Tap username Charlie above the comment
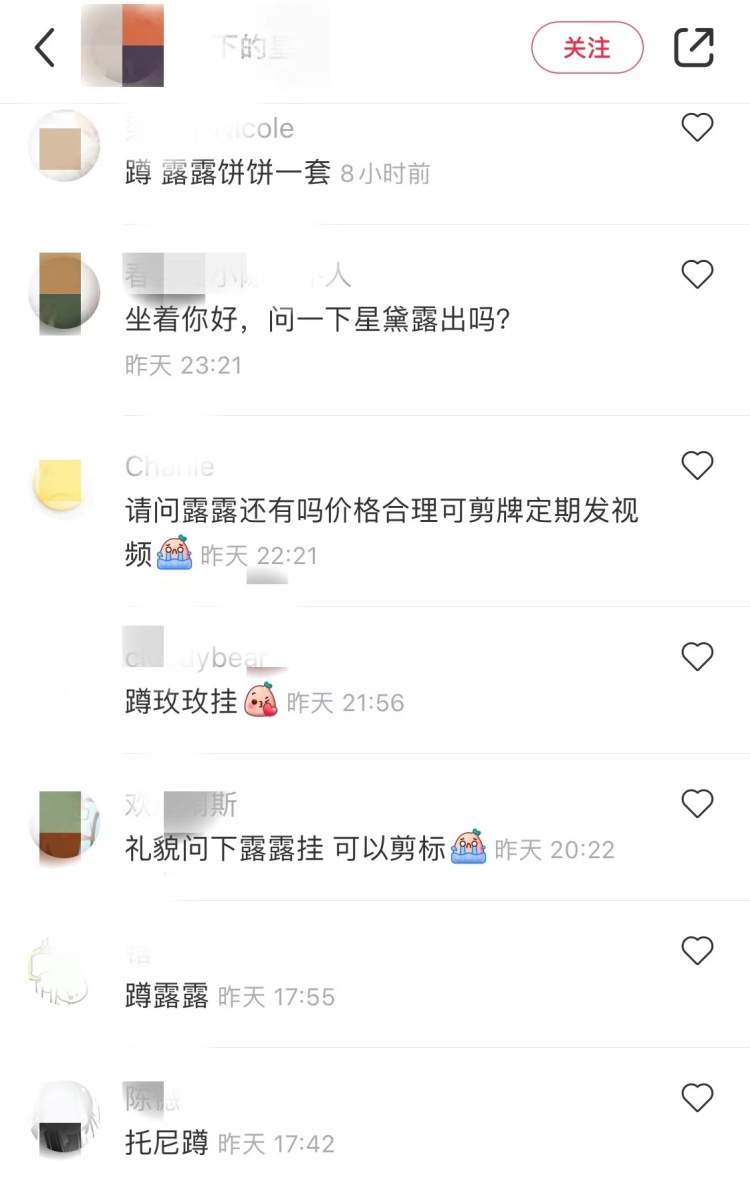The width and height of the screenshot is (750, 1179). pyautogui.click(x=170, y=465)
